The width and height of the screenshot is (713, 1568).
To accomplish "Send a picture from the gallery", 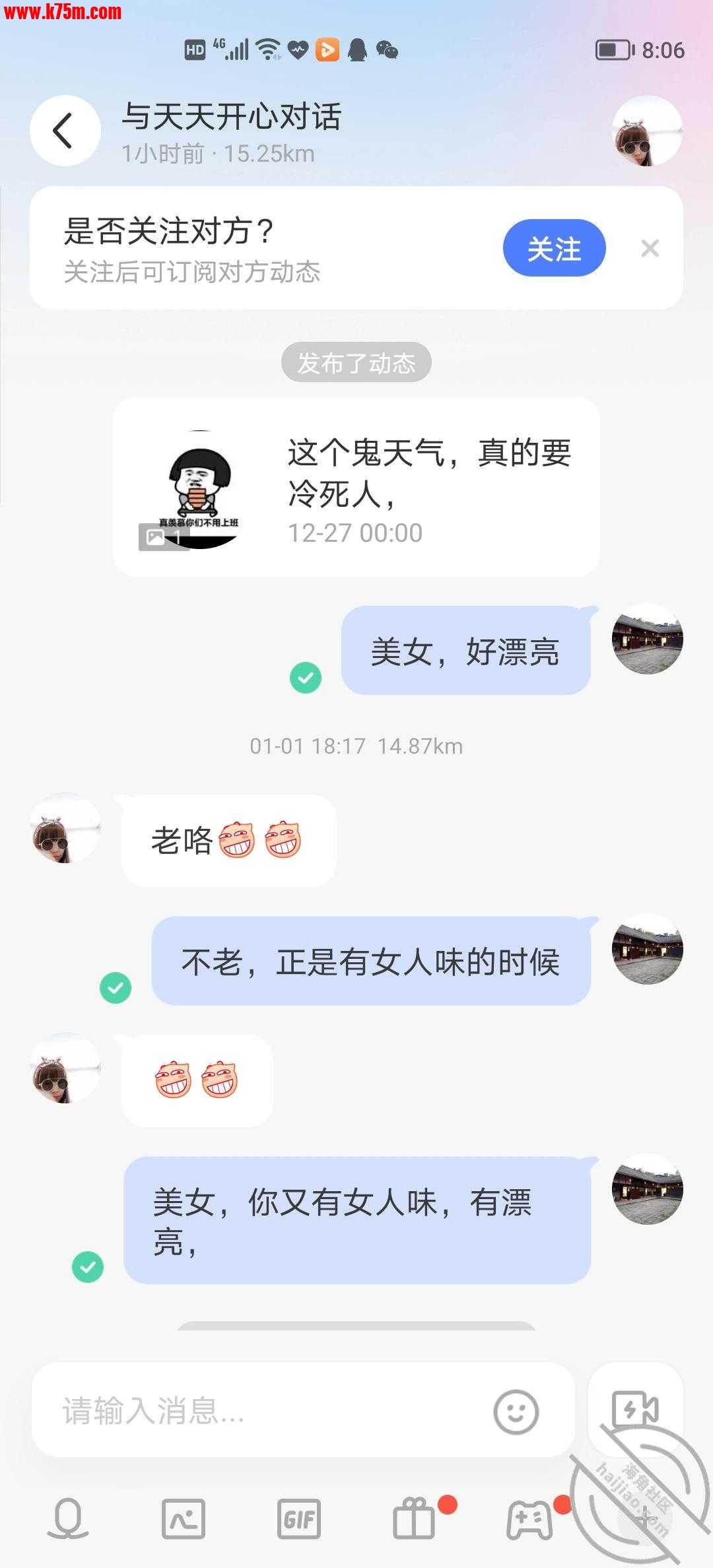I will click(x=184, y=1519).
